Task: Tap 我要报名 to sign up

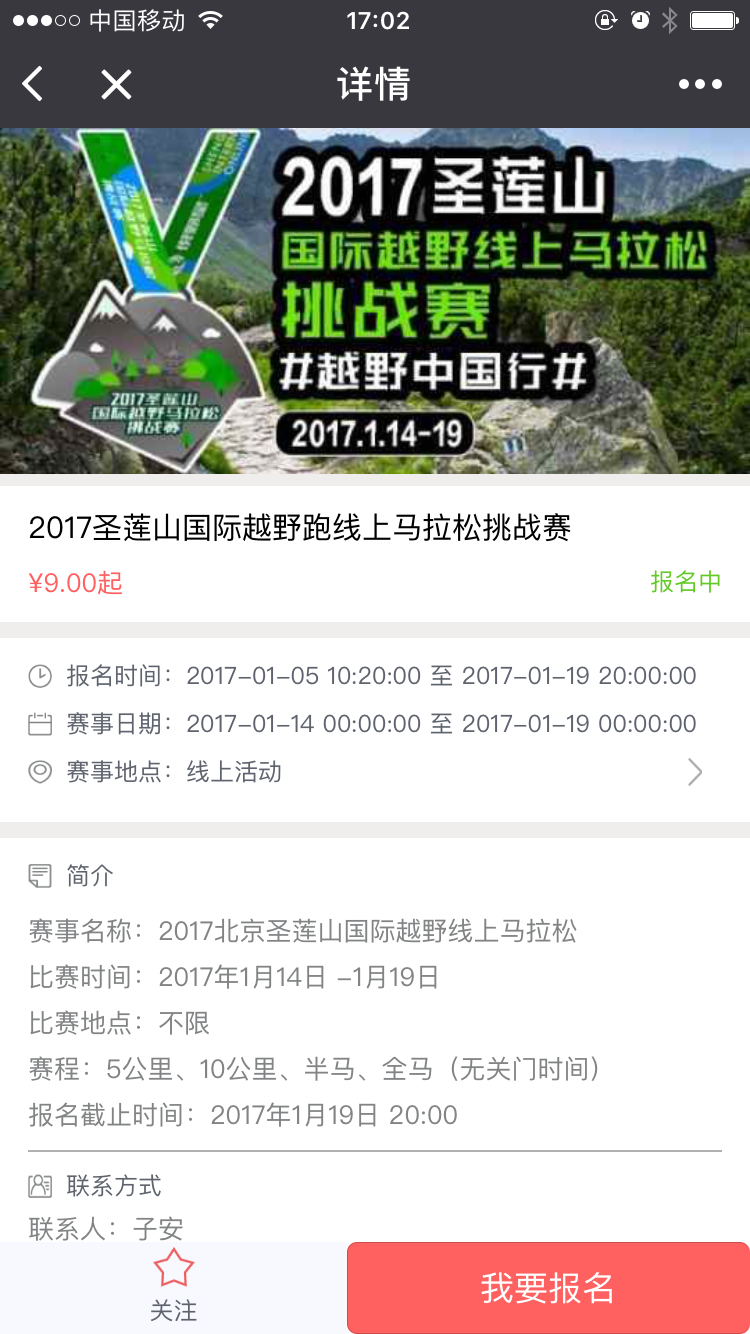Action: (x=548, y=1288)
